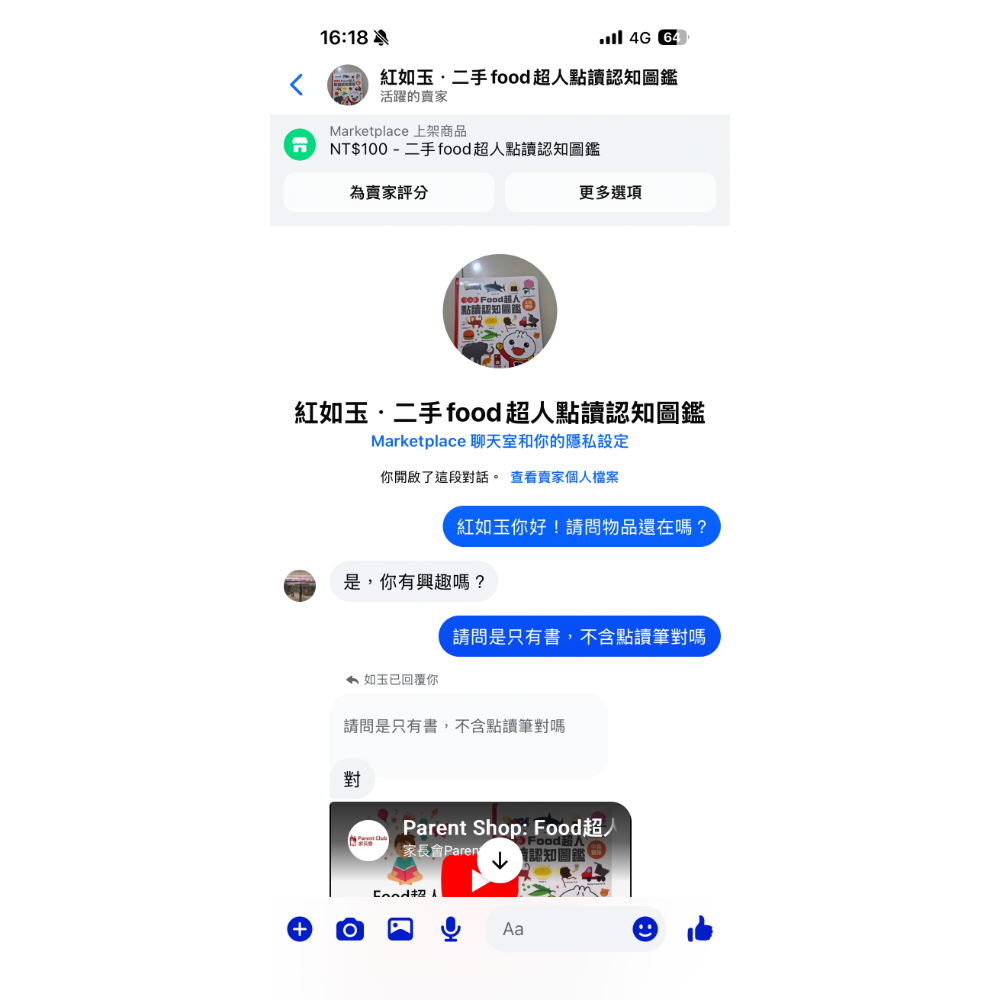Record a voice message with the microphone
The image size is (1000, 1000).
(451, 929)
